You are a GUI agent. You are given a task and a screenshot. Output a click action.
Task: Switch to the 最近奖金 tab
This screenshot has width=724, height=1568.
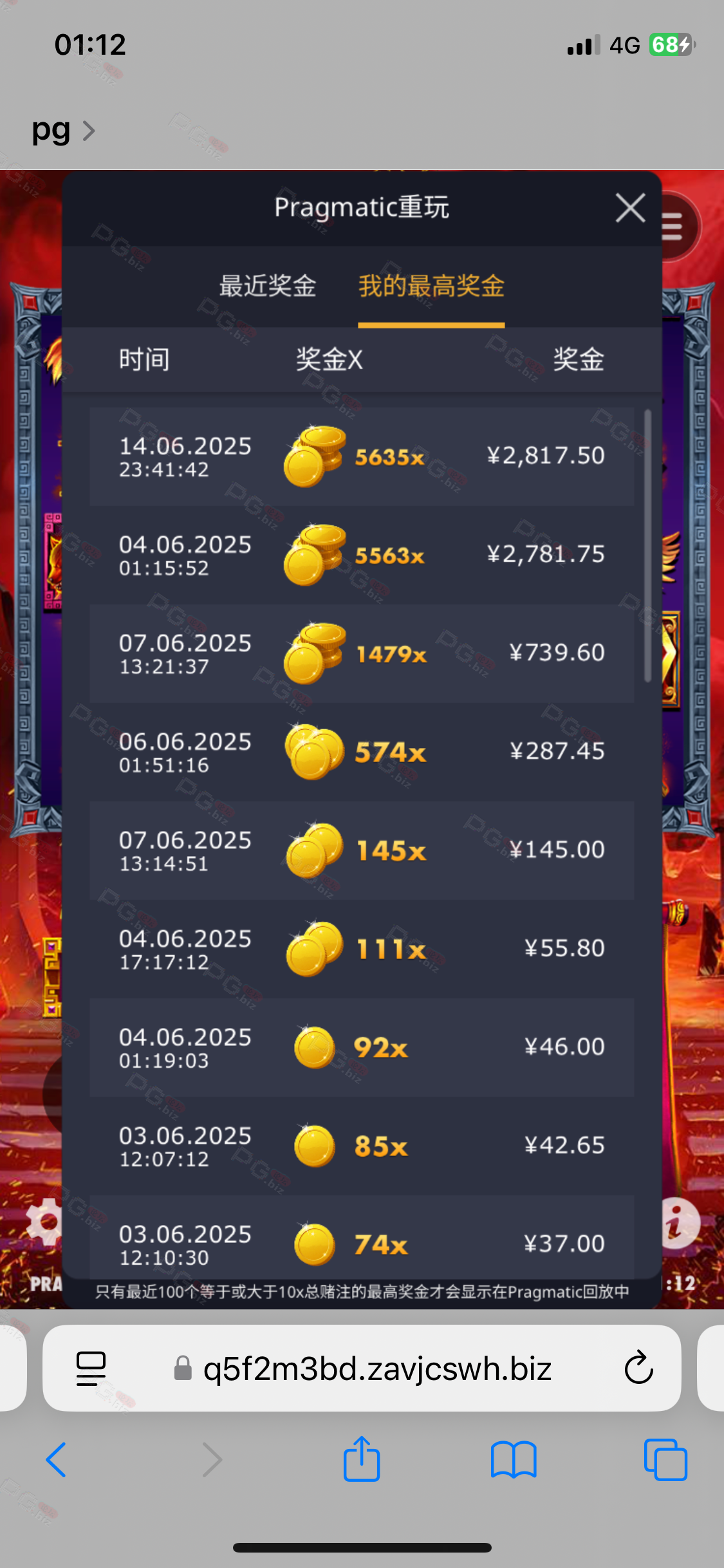[x=268, y=286]
